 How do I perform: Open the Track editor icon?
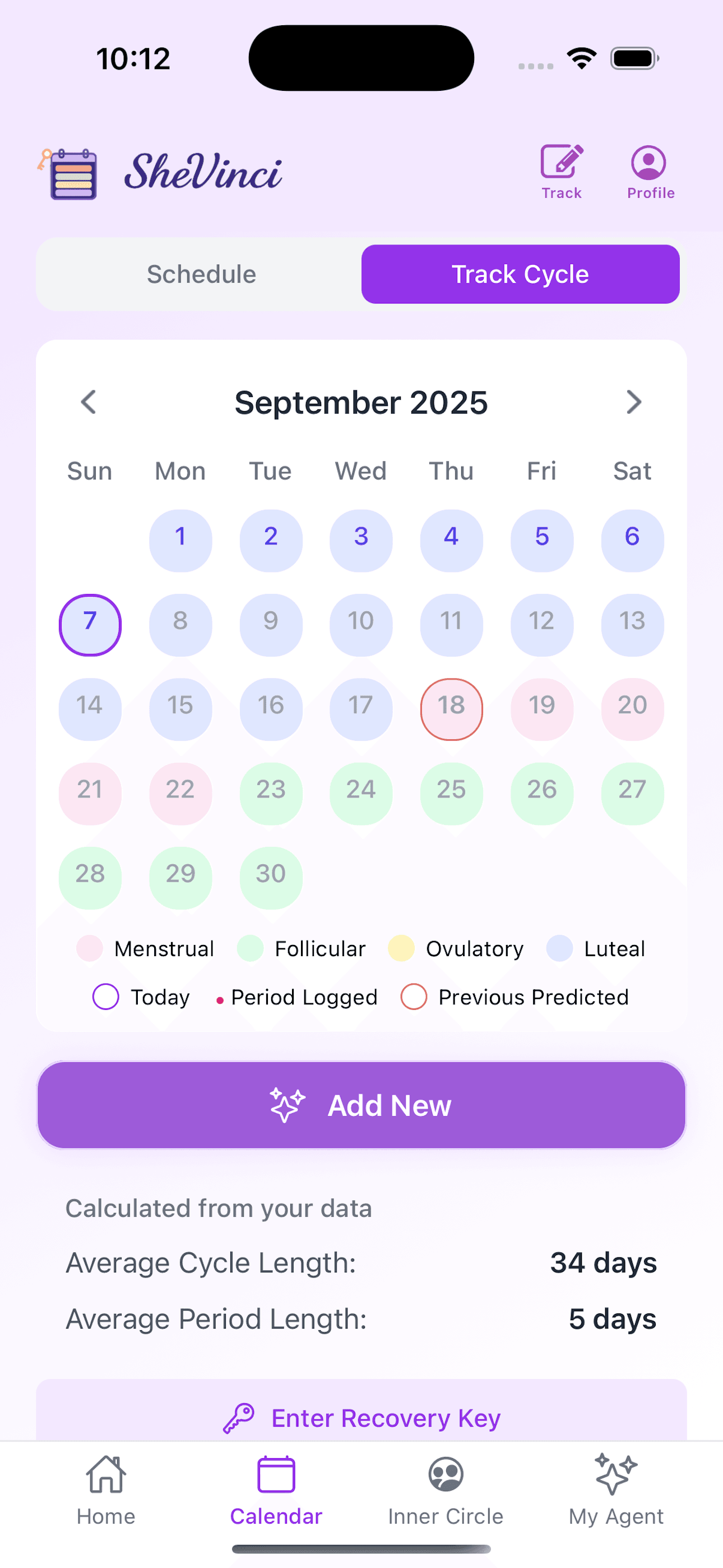pos(560,163)
